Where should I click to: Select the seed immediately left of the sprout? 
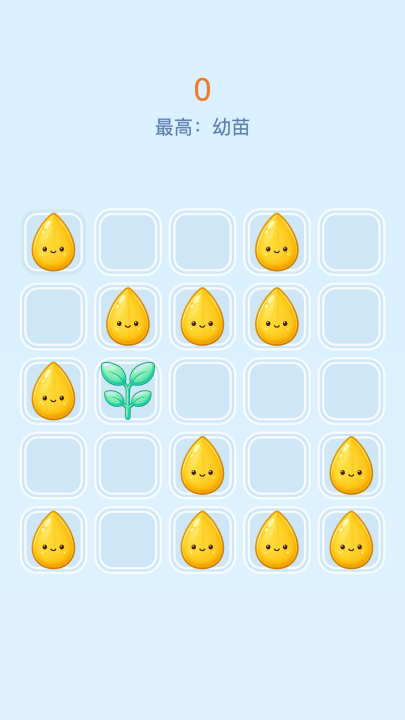click(53, 391)
